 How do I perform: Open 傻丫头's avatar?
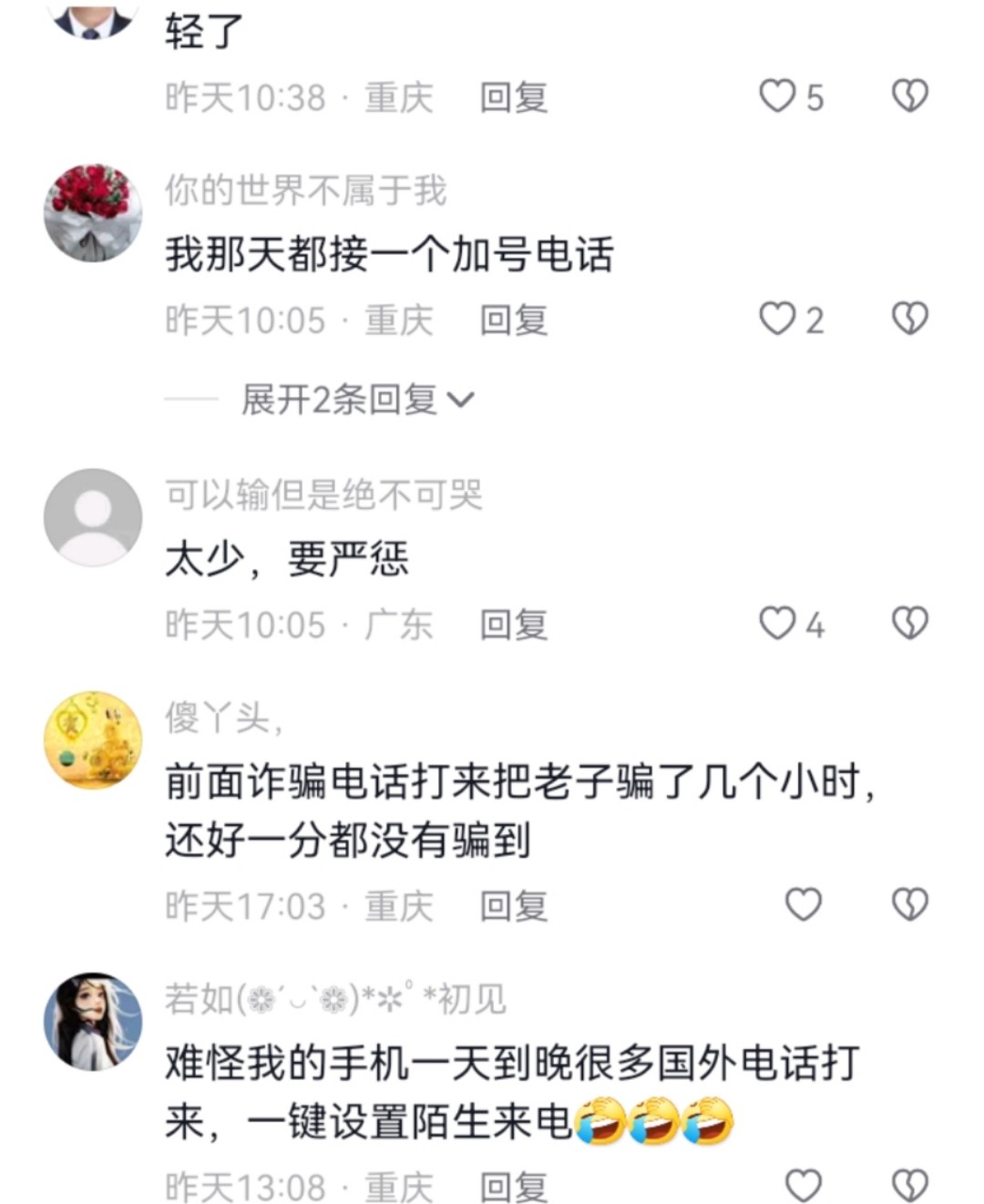[x=93, y=740]
